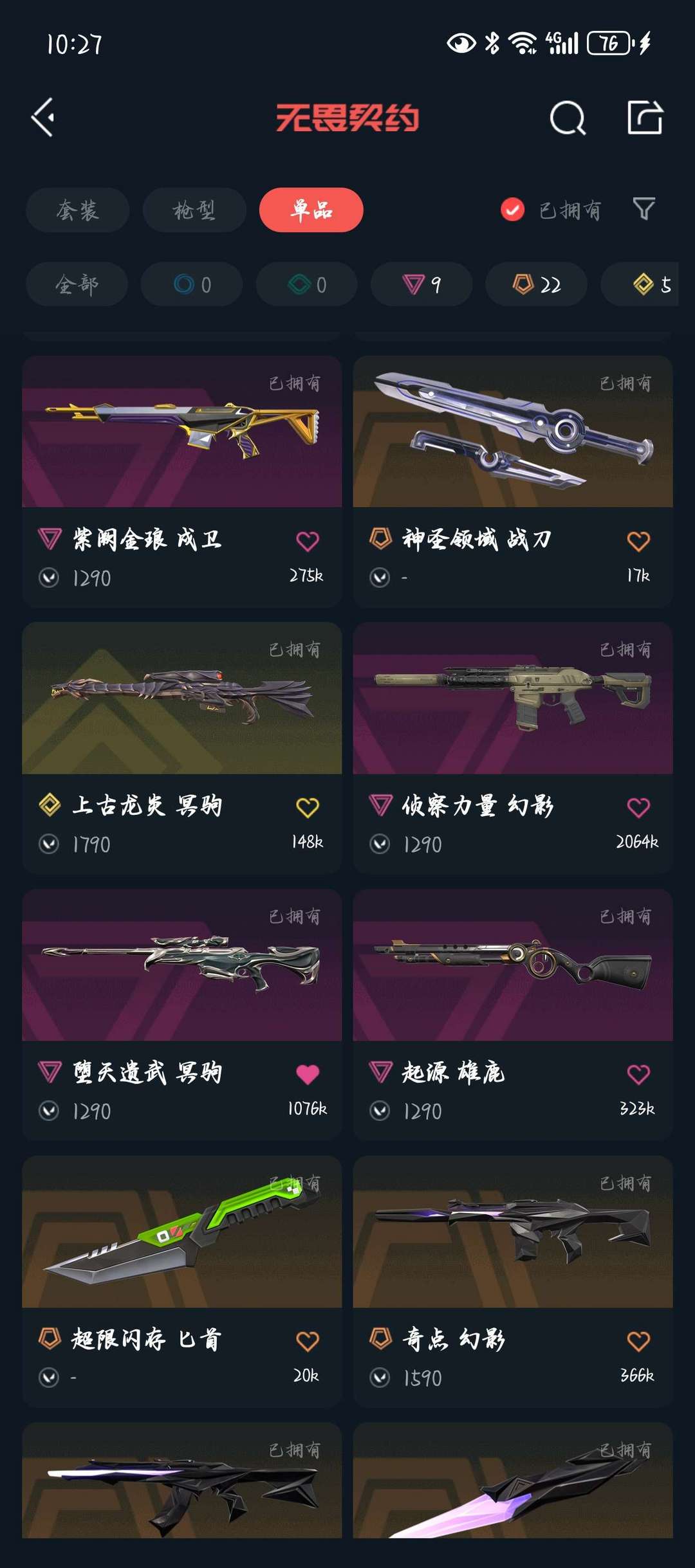The image size is (695, 1568).
Task: Open the funnel filter icon
Action: pyautogui.click(x=644, y=209)
